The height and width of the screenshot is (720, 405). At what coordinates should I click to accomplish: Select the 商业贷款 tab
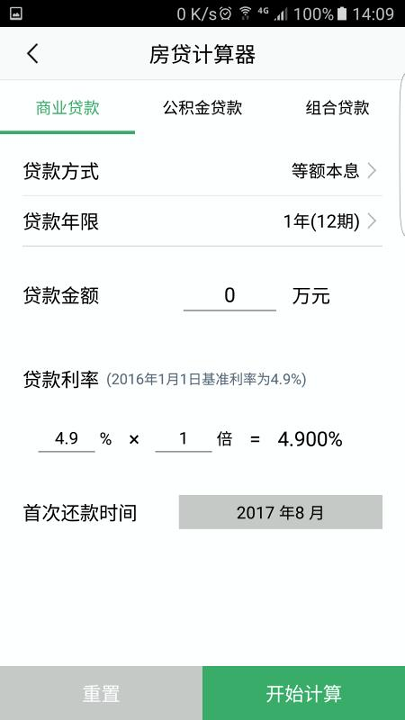click(x=68, y=108)
